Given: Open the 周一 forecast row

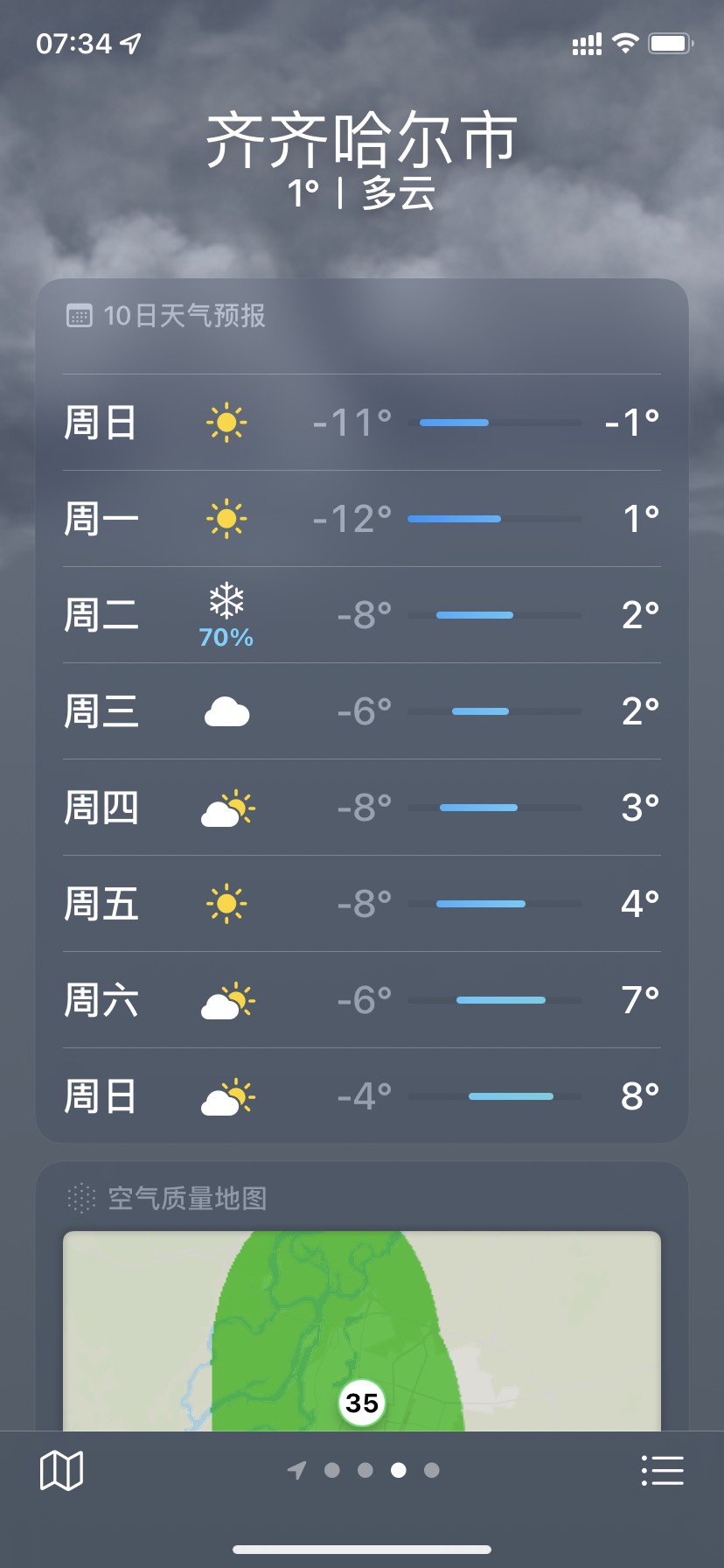Looking at the screenshot, I should 362,519.
